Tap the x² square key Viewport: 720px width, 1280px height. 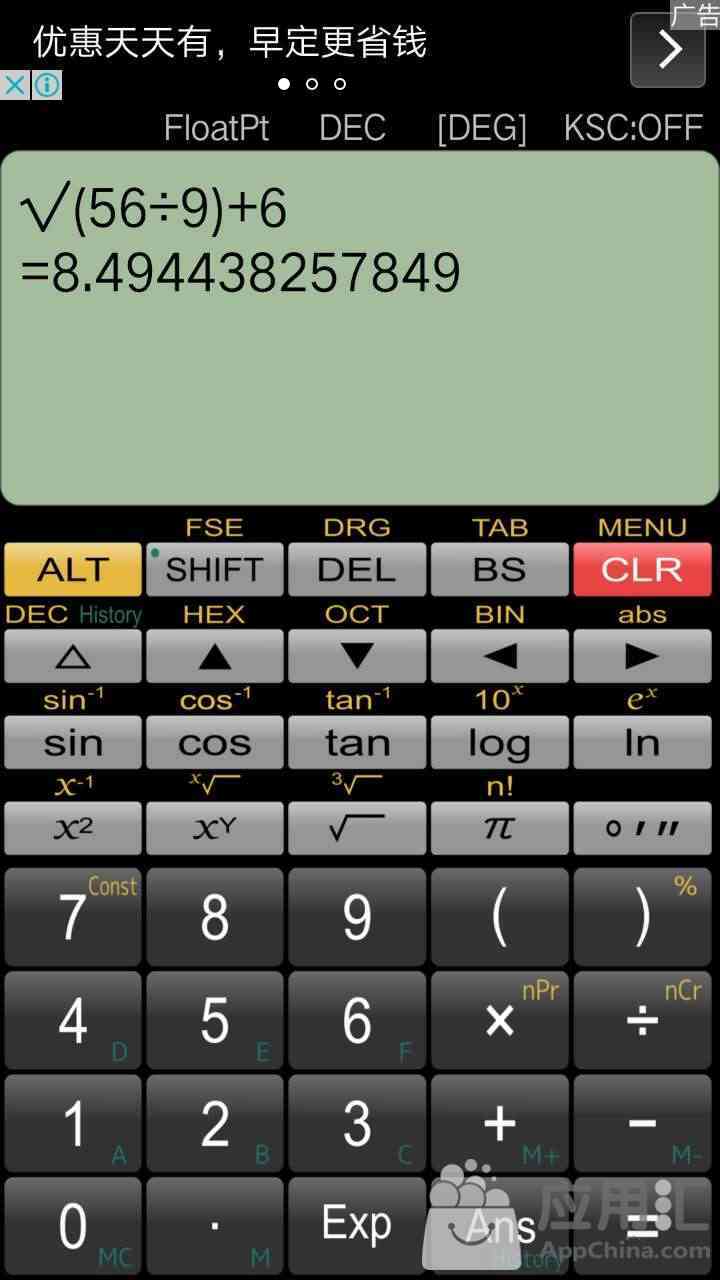[x=73, y=828]
